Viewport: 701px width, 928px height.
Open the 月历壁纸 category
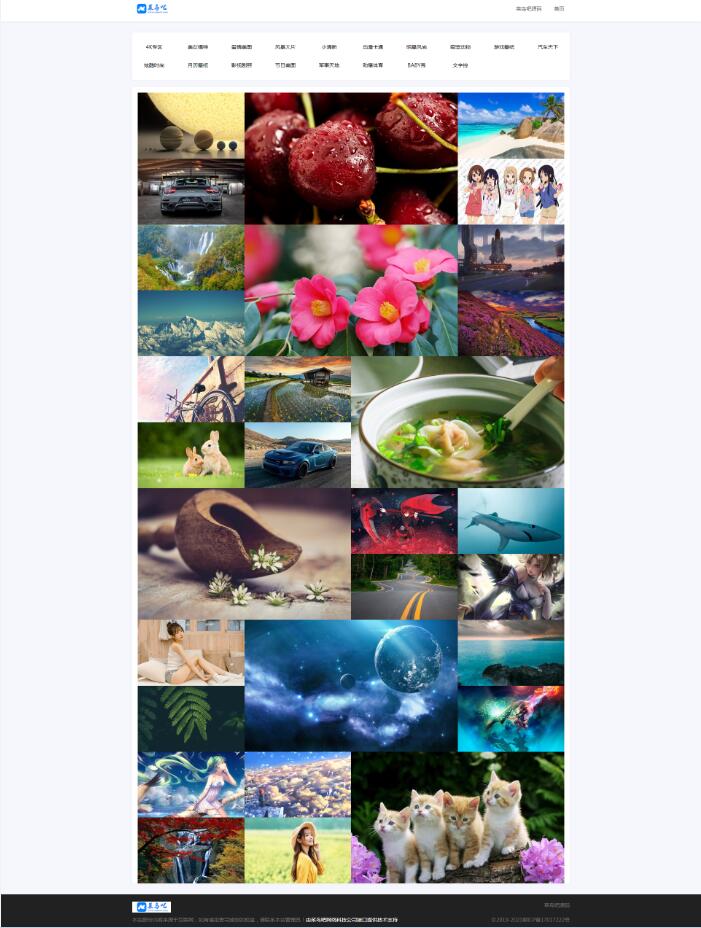click(x=197, y=65)
